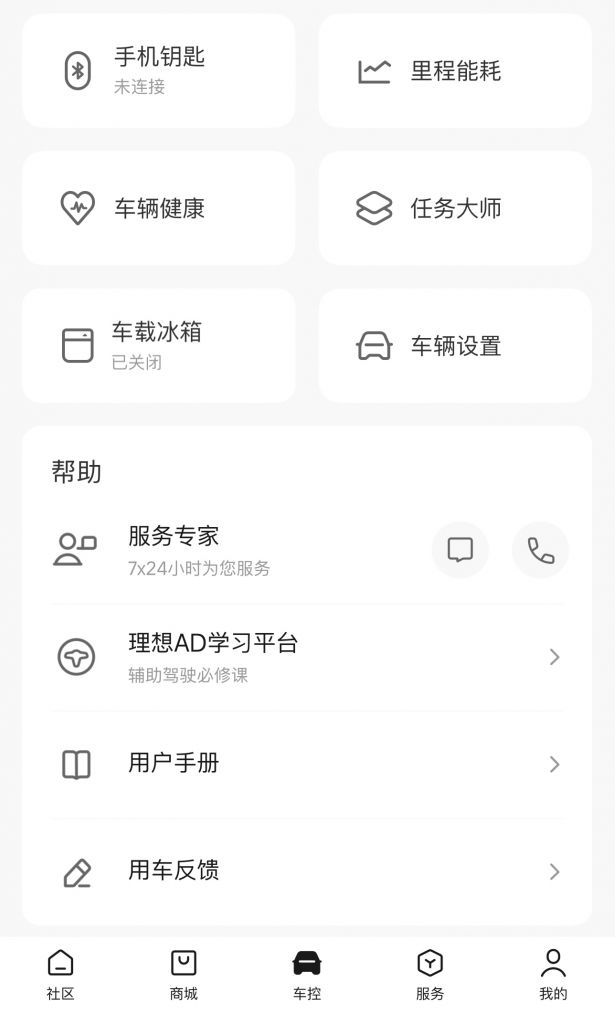The height and width of the screenshot is (1024, 615).
Task: Message the 服务专家 via chat icon
Action: pos(460,550)
